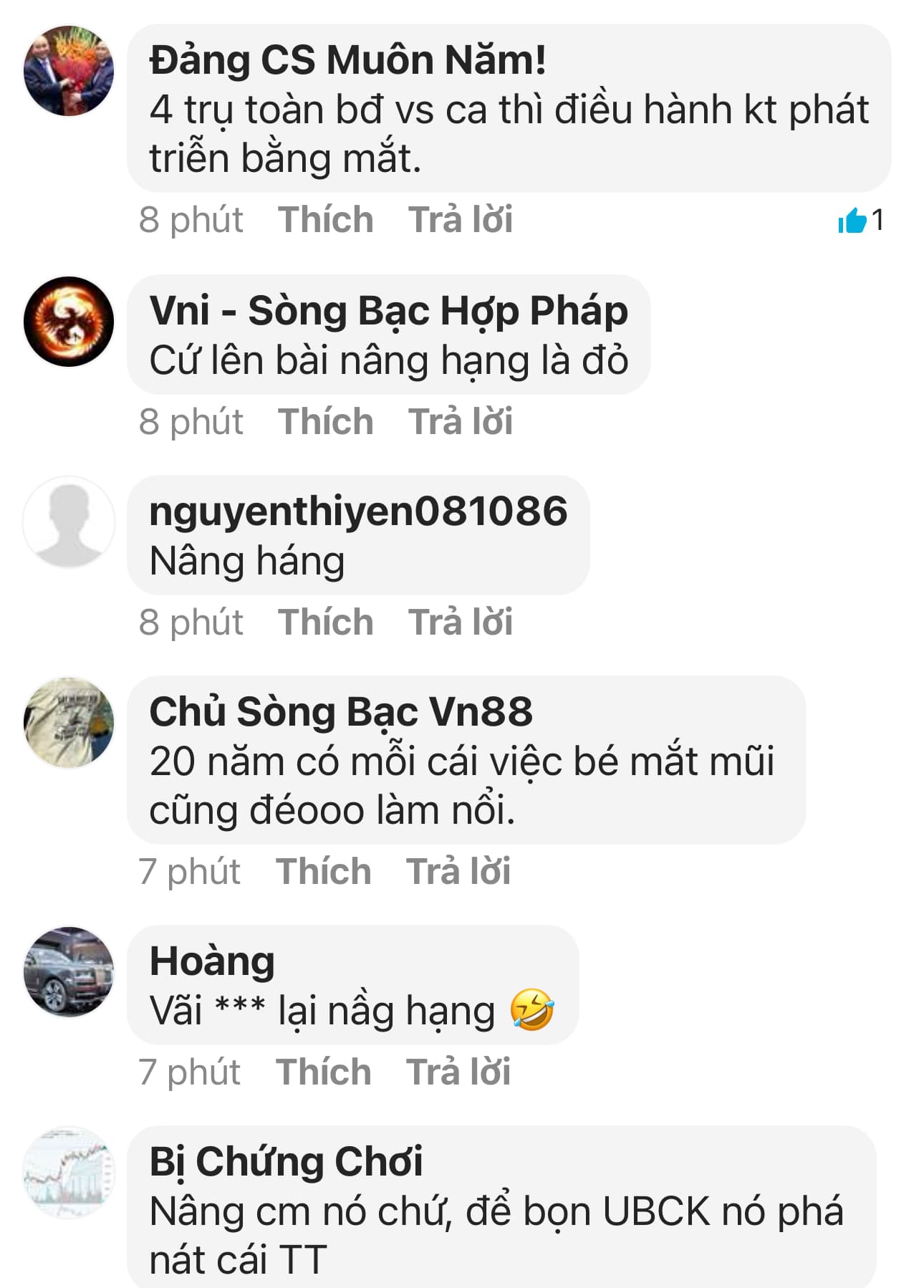Viewport: 924px width, 1288px height.
Task: Like the comment by Đảng CS Muôn Năm!
Action: click(325, 220)
